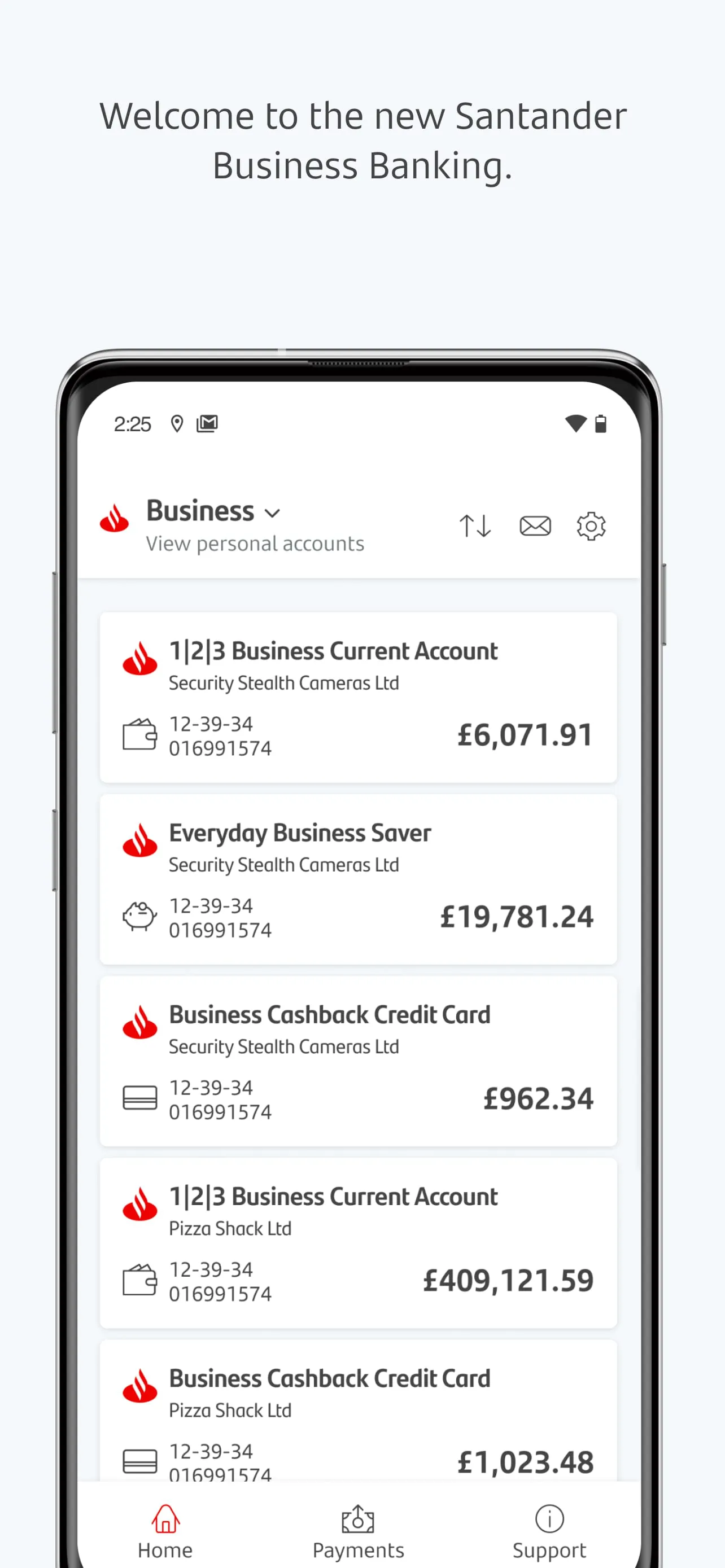Select the Payments icon in bottom navigation
Image resolution: width=725 pixels, height=1568 pixels.
click(357, 1520)
